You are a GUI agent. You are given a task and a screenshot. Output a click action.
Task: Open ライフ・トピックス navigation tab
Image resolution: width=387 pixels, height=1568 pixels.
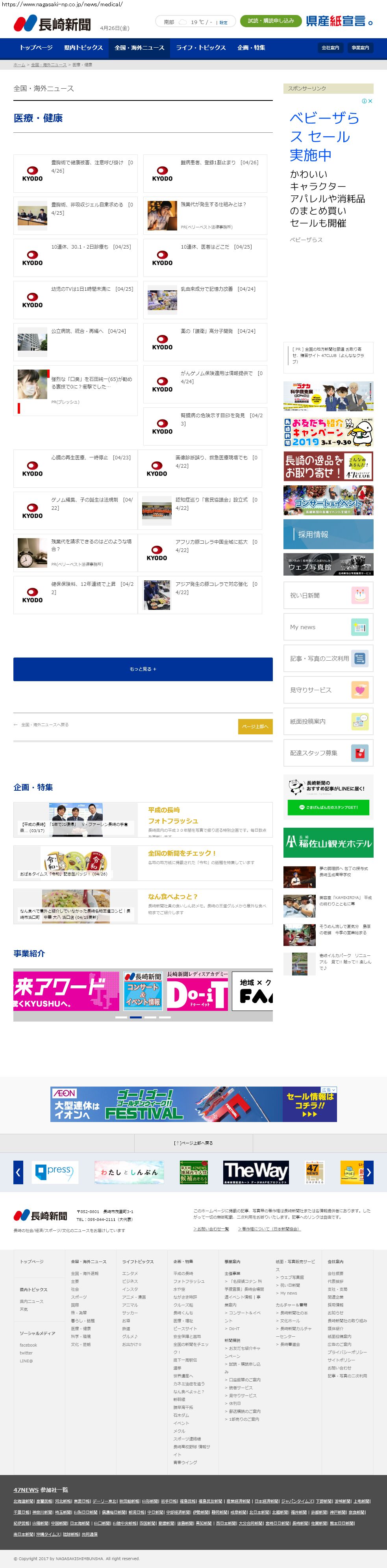[200, 48]
